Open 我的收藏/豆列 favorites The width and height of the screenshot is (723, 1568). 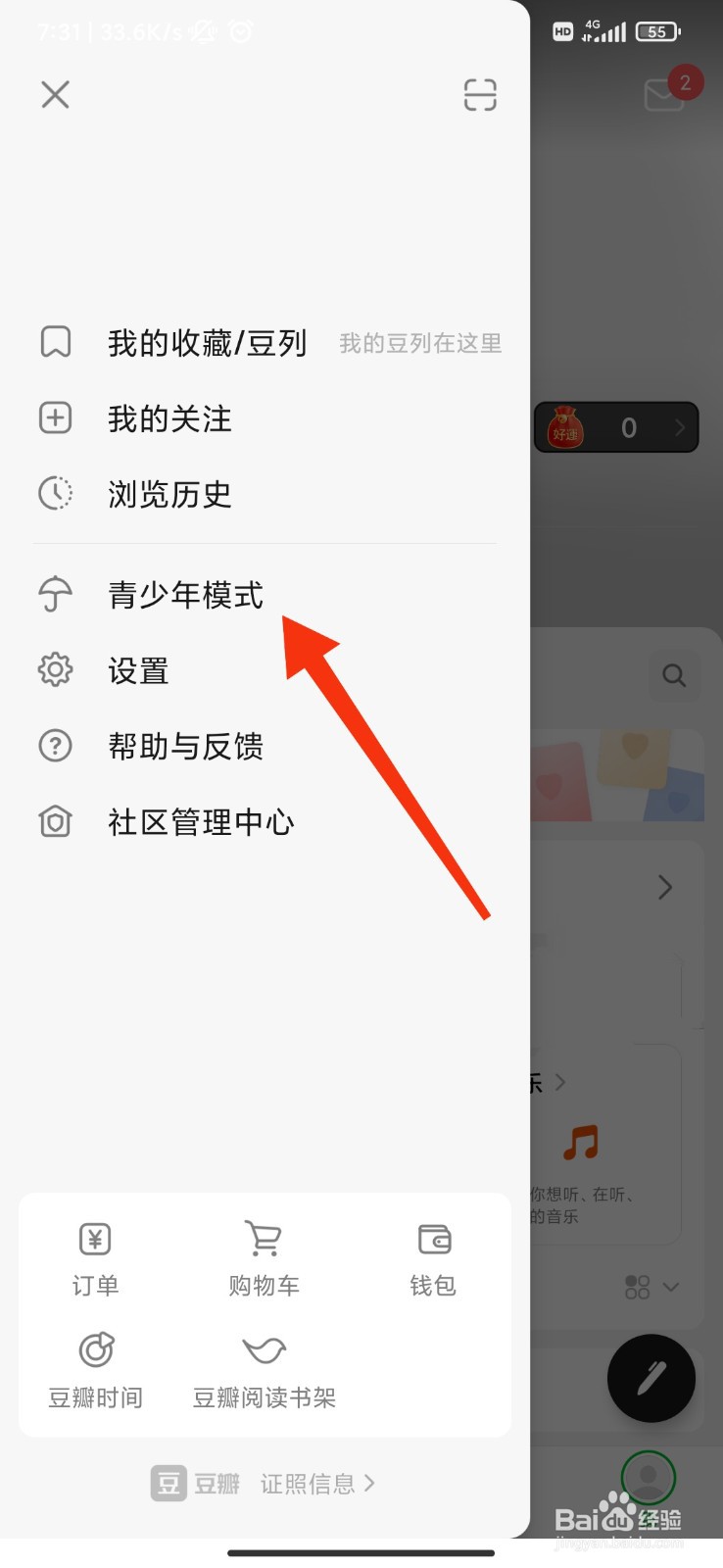[207, 342]
